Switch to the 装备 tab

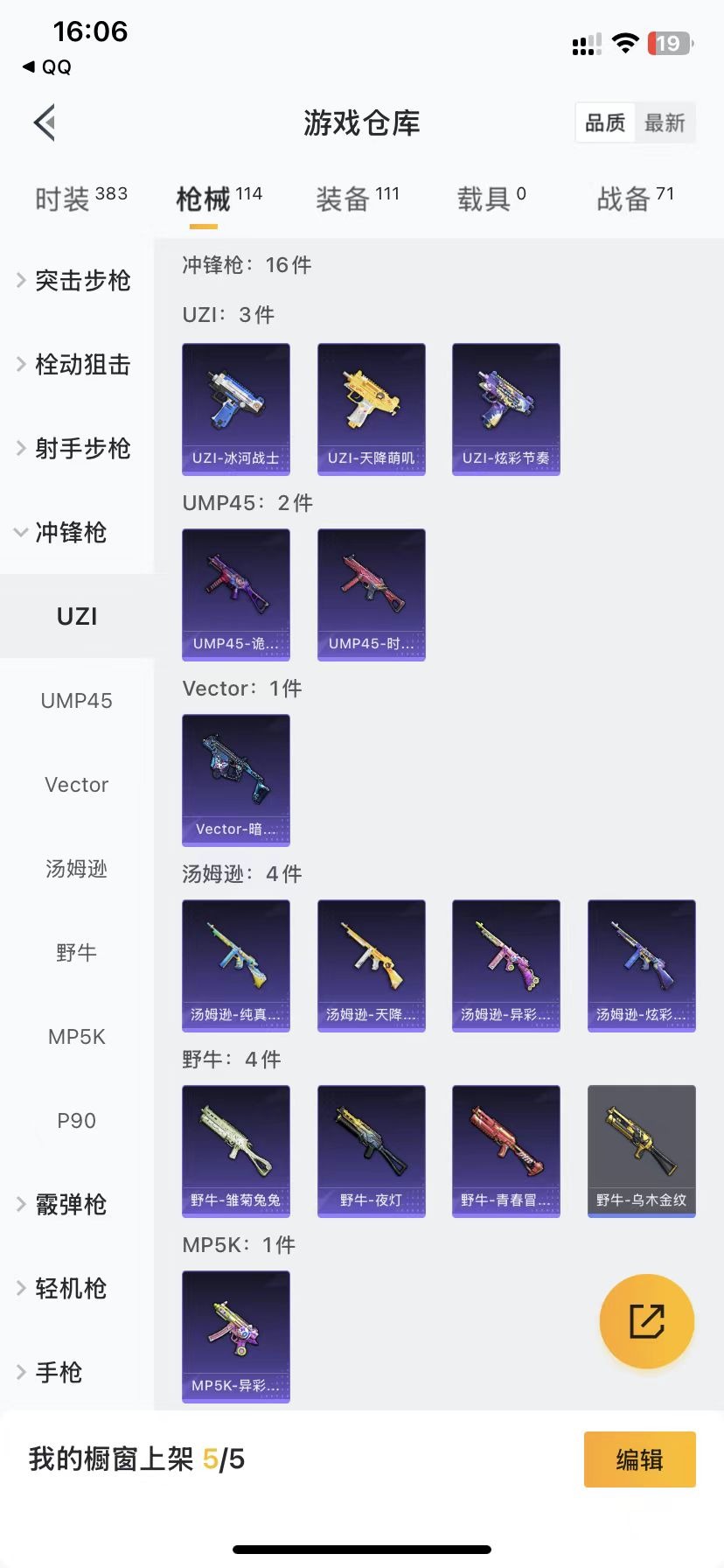pos(357,199)
